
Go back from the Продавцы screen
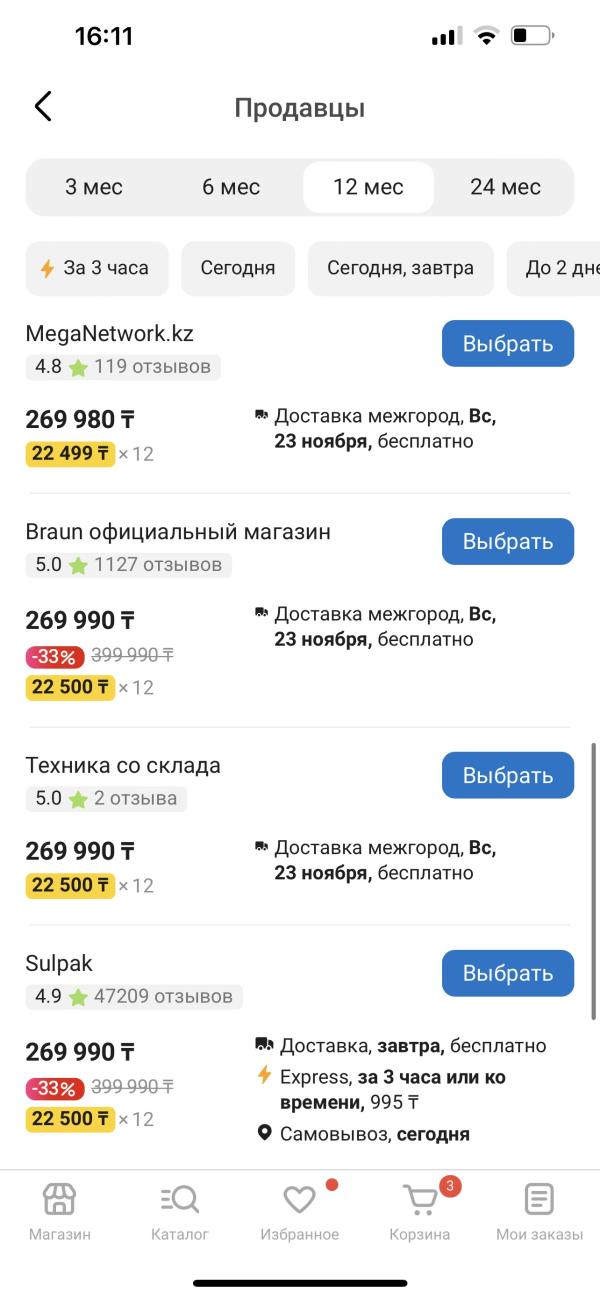click(43, 107)
